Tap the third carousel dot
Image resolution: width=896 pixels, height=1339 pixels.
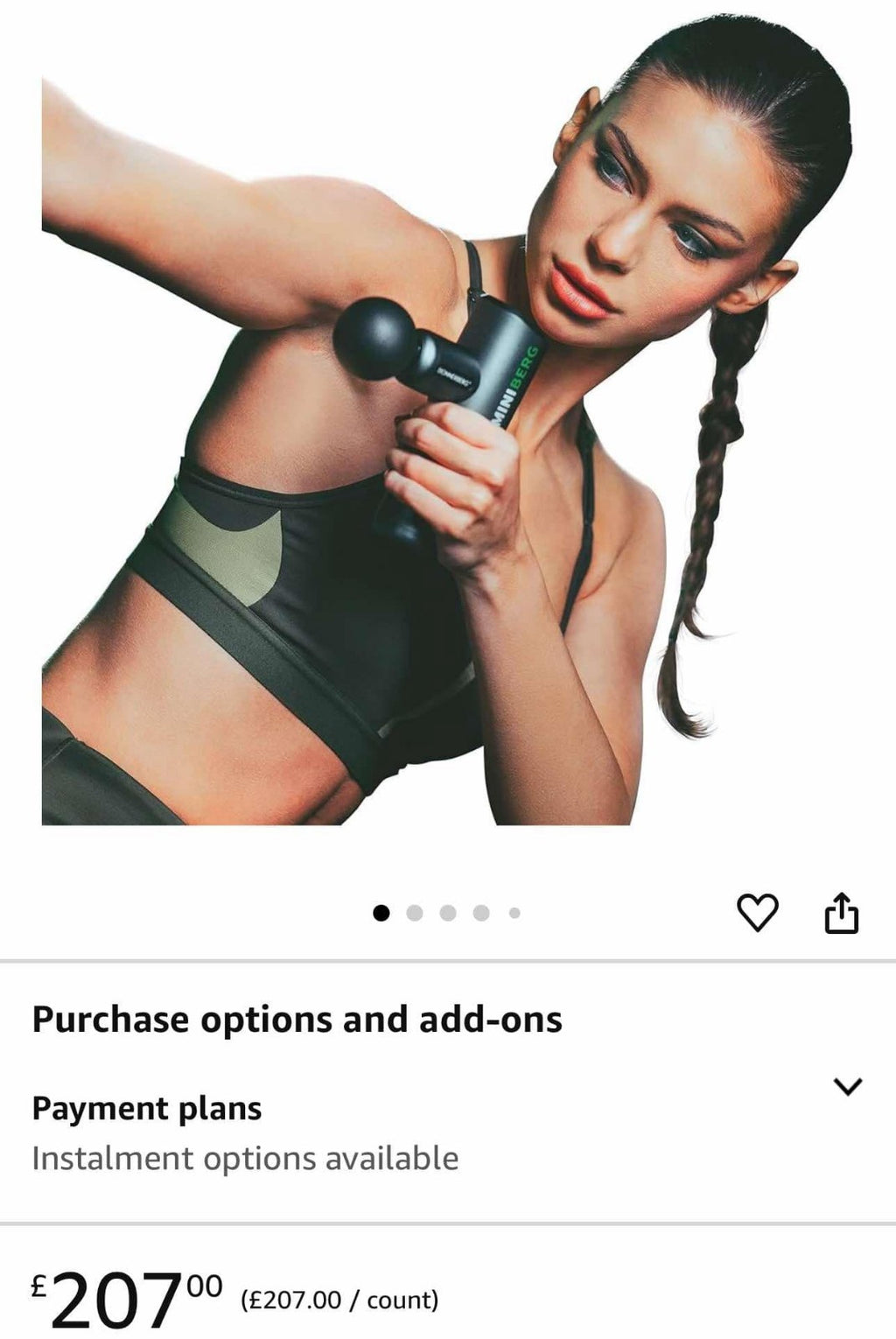[447, 910]
